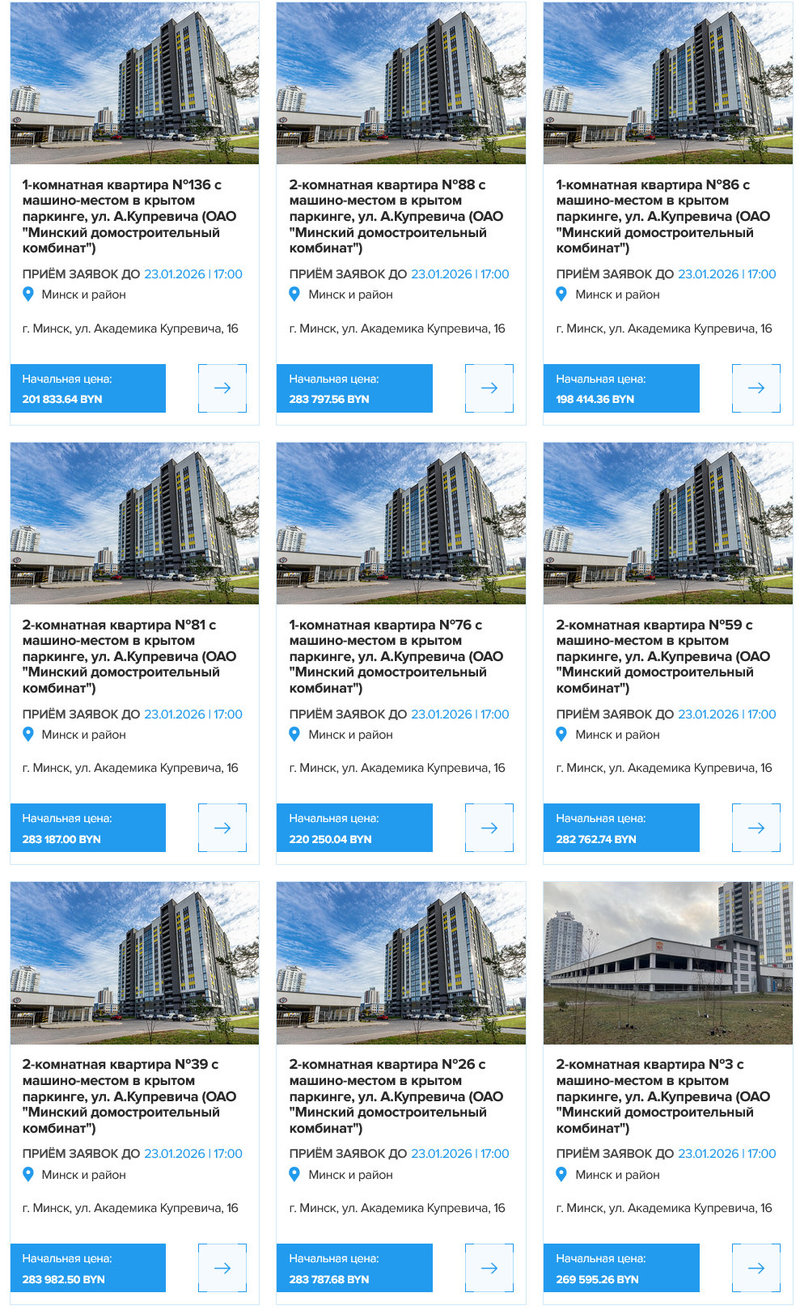Open the arrow button for apartment №59
The height and width of the screenshot is (1314, 800).
coord(756,828)
